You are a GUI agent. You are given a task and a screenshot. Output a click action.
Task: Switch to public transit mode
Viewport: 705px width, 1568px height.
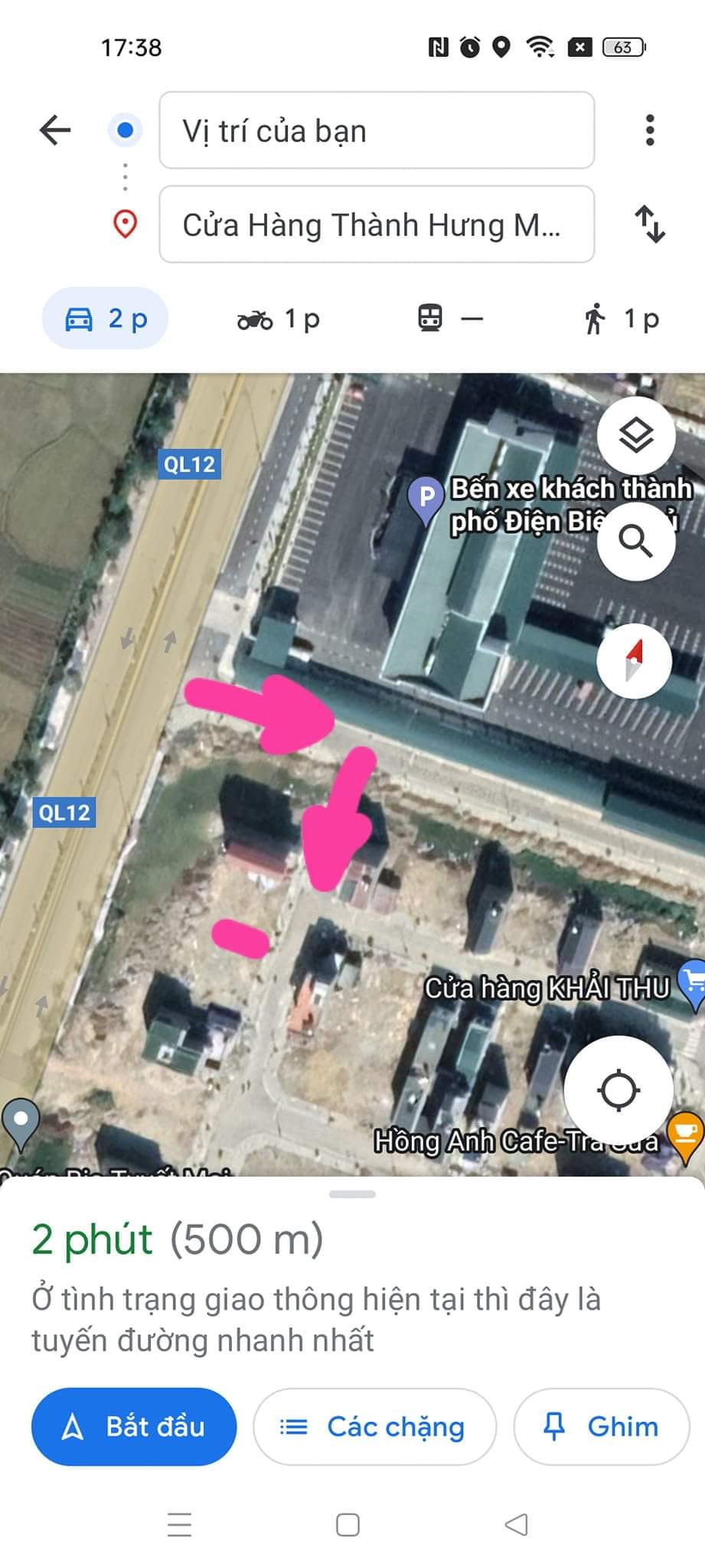coord(450,318)
